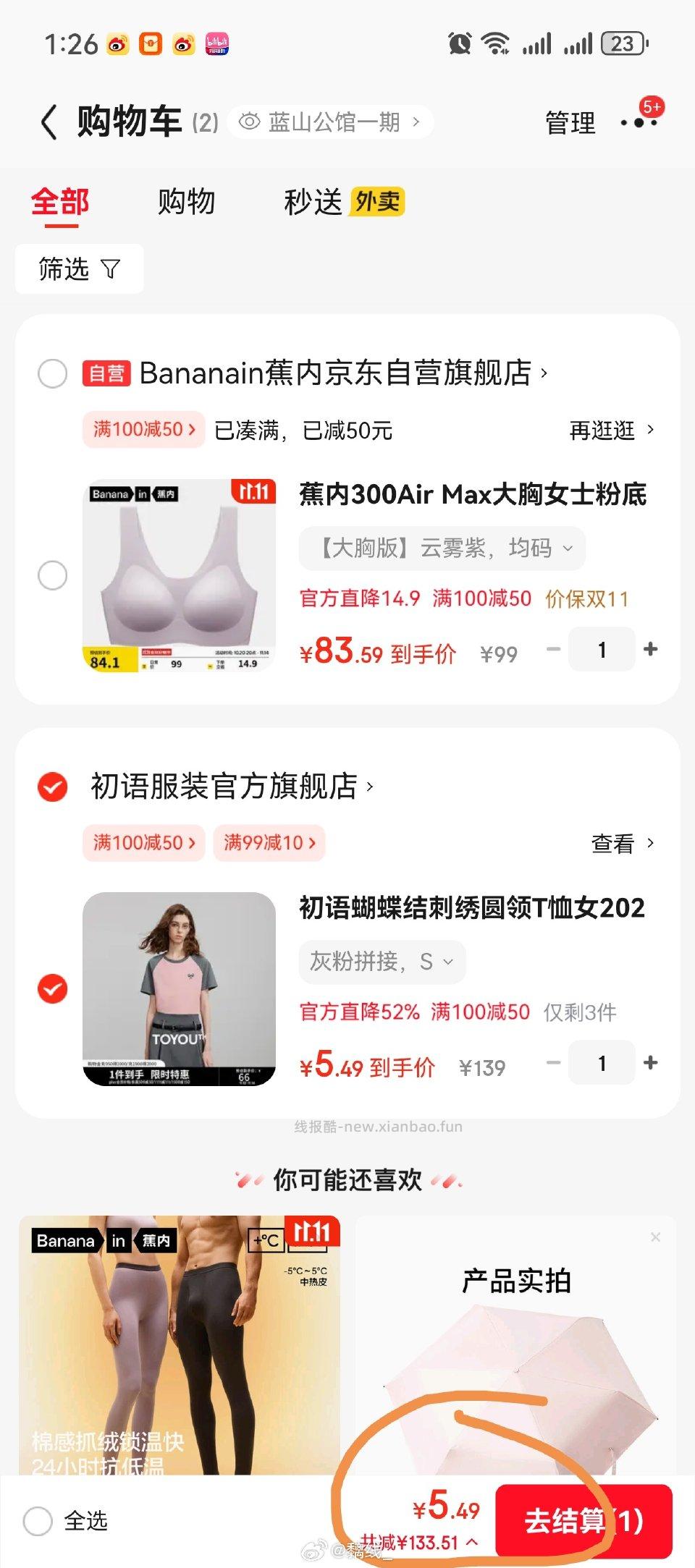This screenshot has width=695, height=1568.
Task: Switch to the 秒送 delivery tab
Action: tap(313, 203)
